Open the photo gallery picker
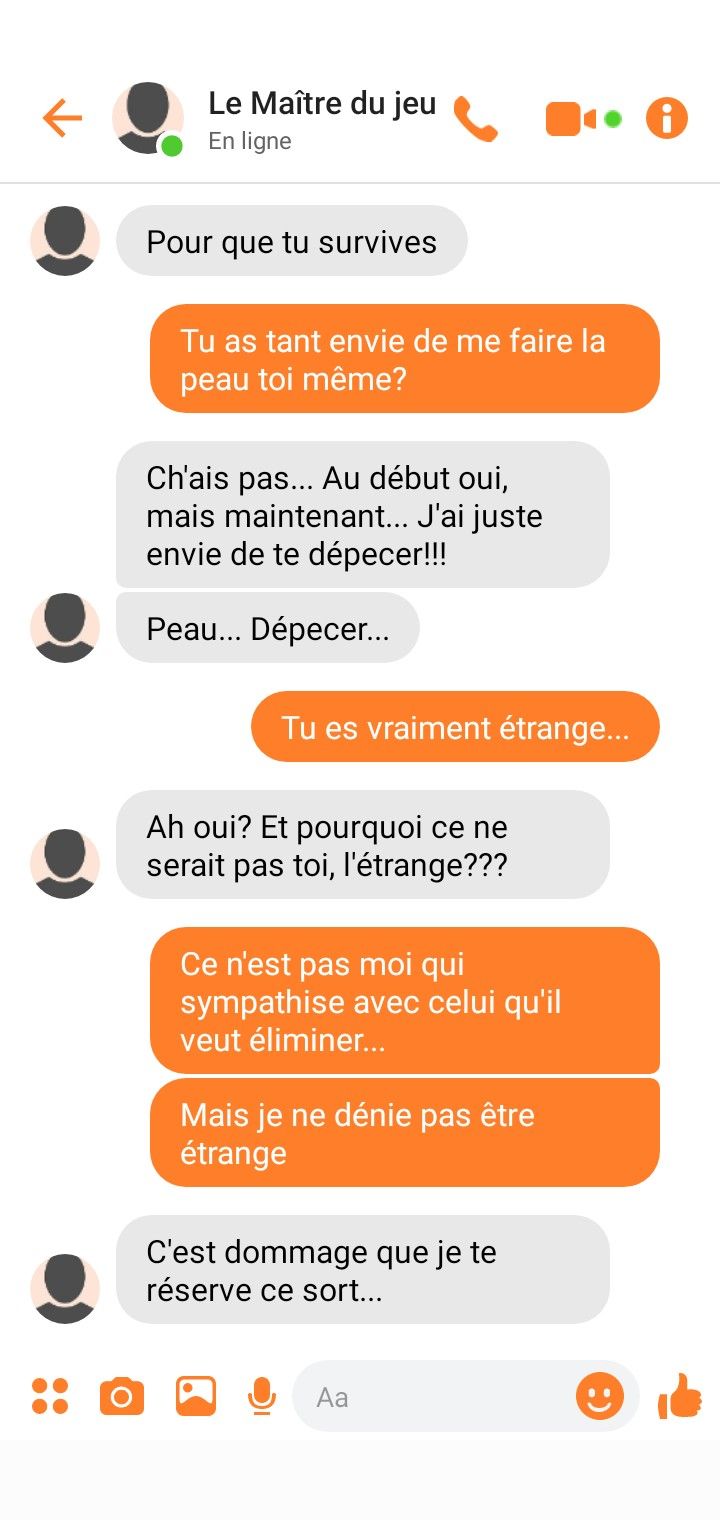720x1520 pixels. [x=196, y=1396]
